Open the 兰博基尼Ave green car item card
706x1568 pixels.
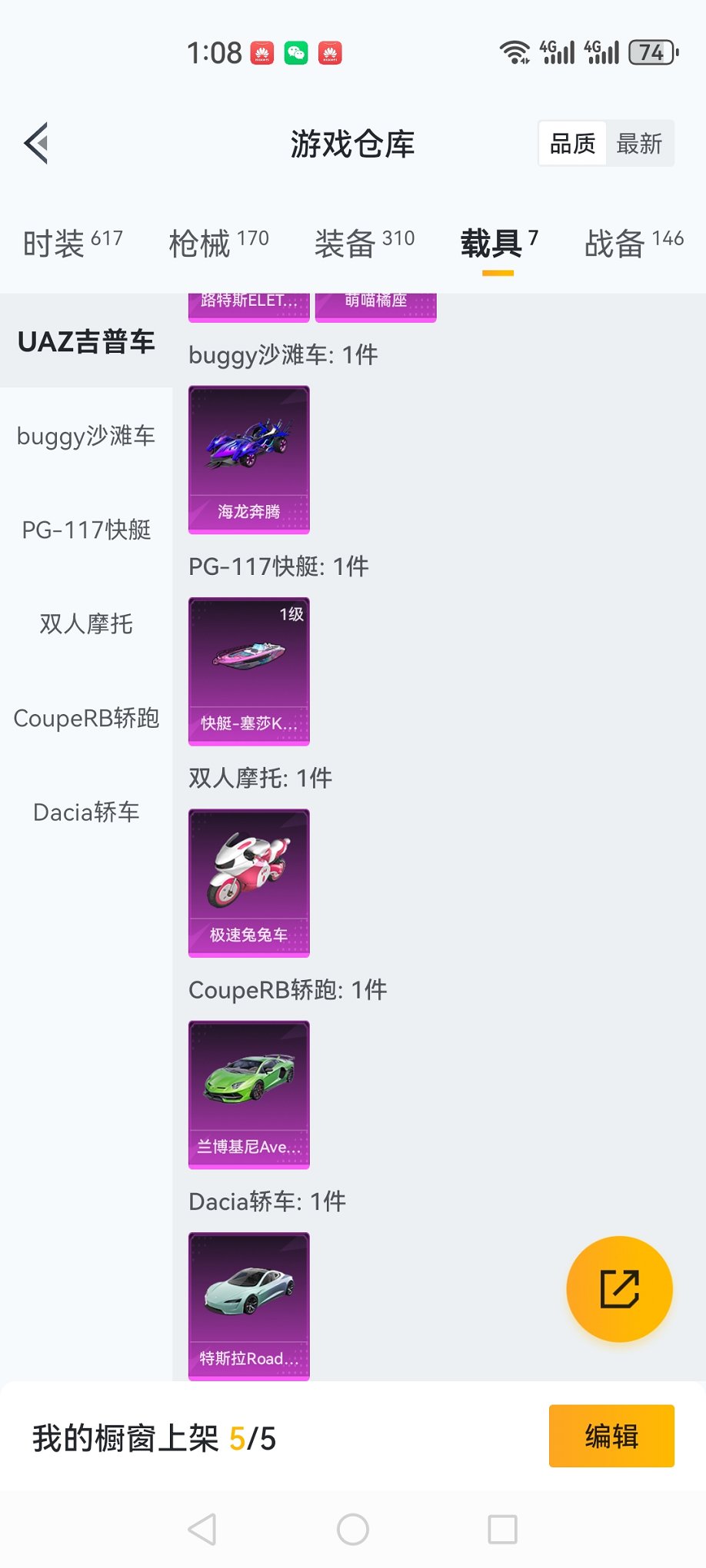(x=248, y=1094)
